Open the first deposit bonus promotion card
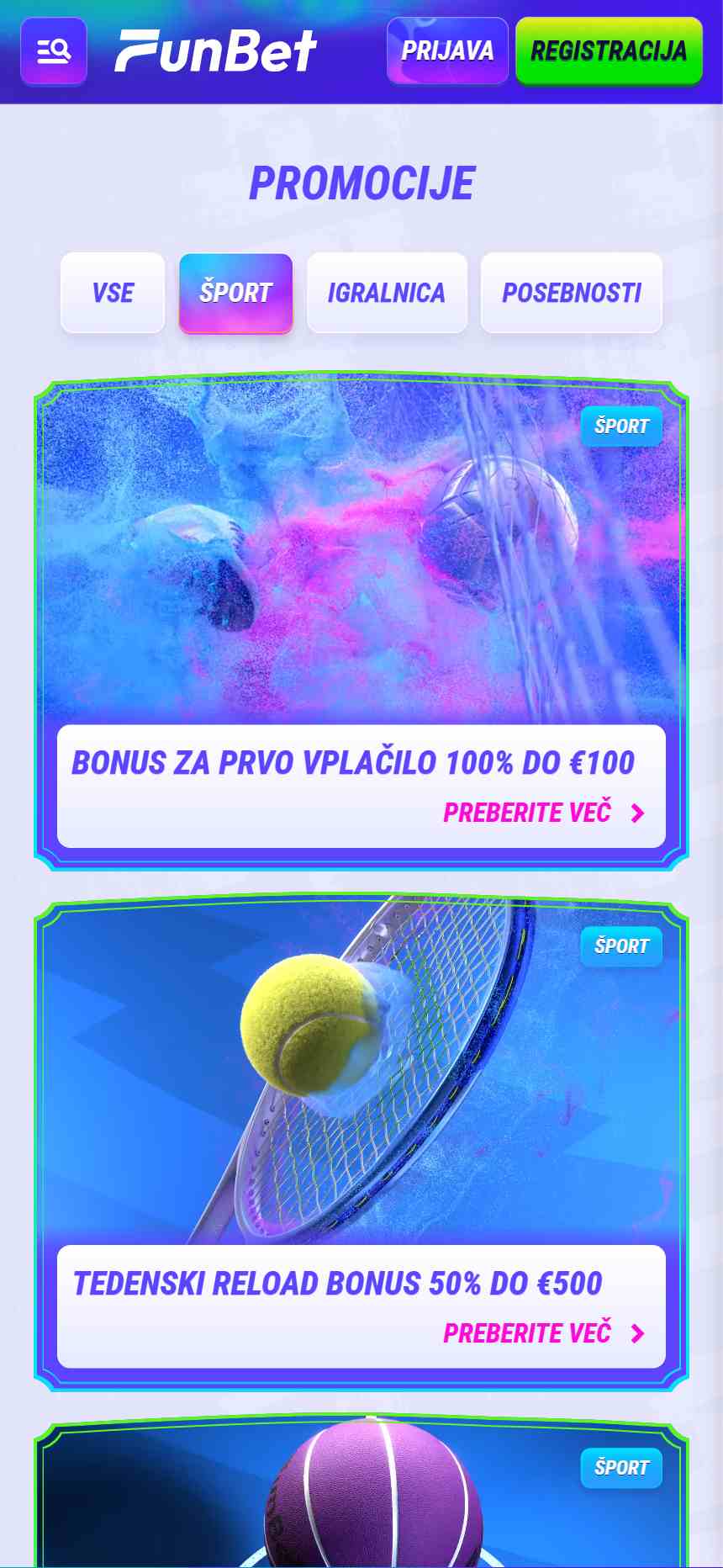Image resolution: width=723 pixels, height=1568 pixels. (361, 622)
